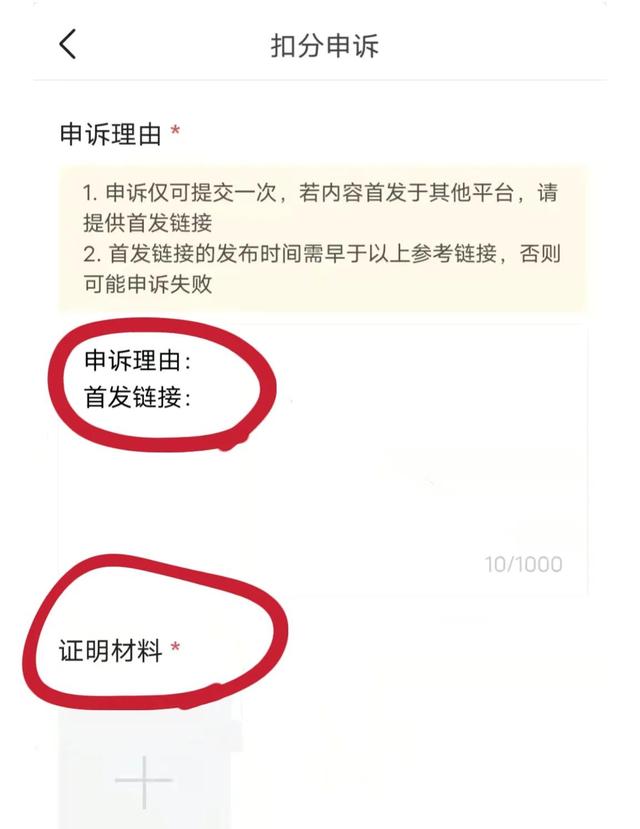Go back from the 扣分申诉 page
Image resolution: width=640 pixels, height=829 pixels.
pyautogui.click(x=67, y=45)
